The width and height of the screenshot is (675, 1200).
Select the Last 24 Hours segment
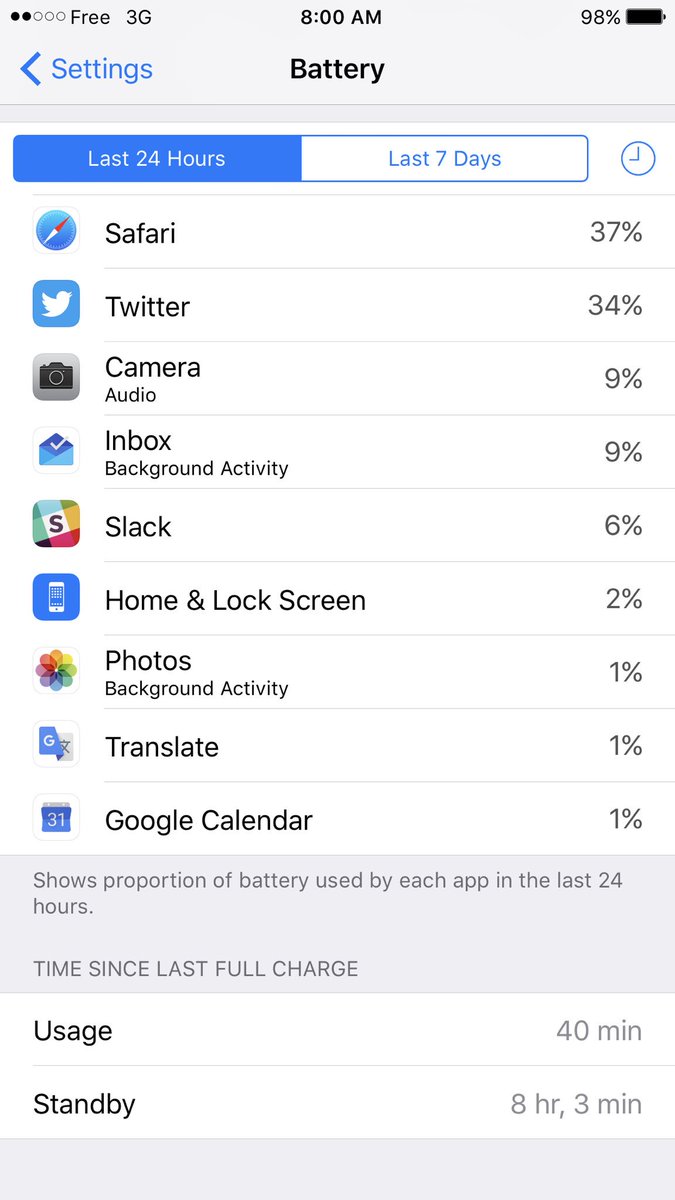pyautogui.click(x=157, y=159)
